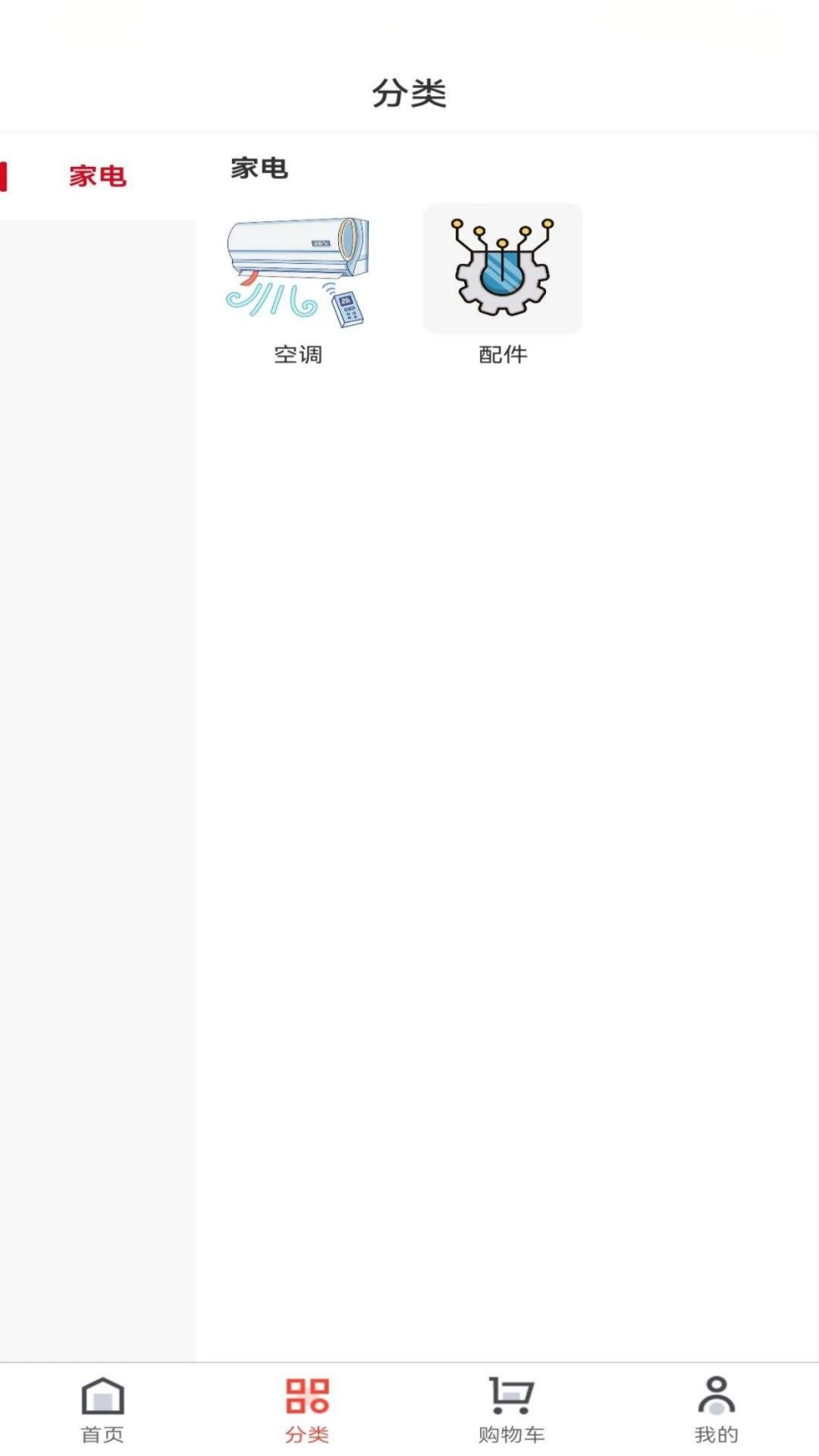Click the 配件 text label
The width and height of the screenshot is (819, 1456).
click(502, 354)
